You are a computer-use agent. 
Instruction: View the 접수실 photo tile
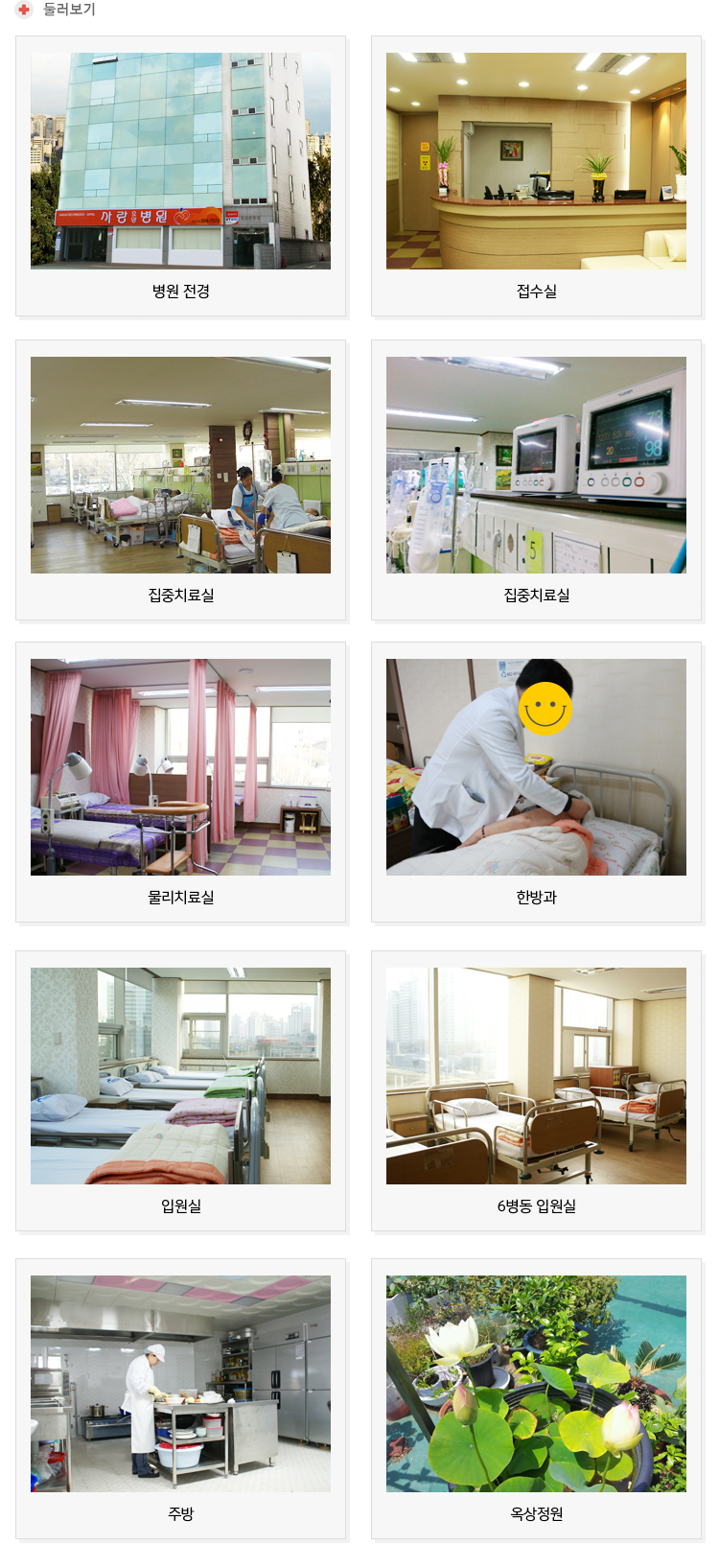(x=536, y=161)
